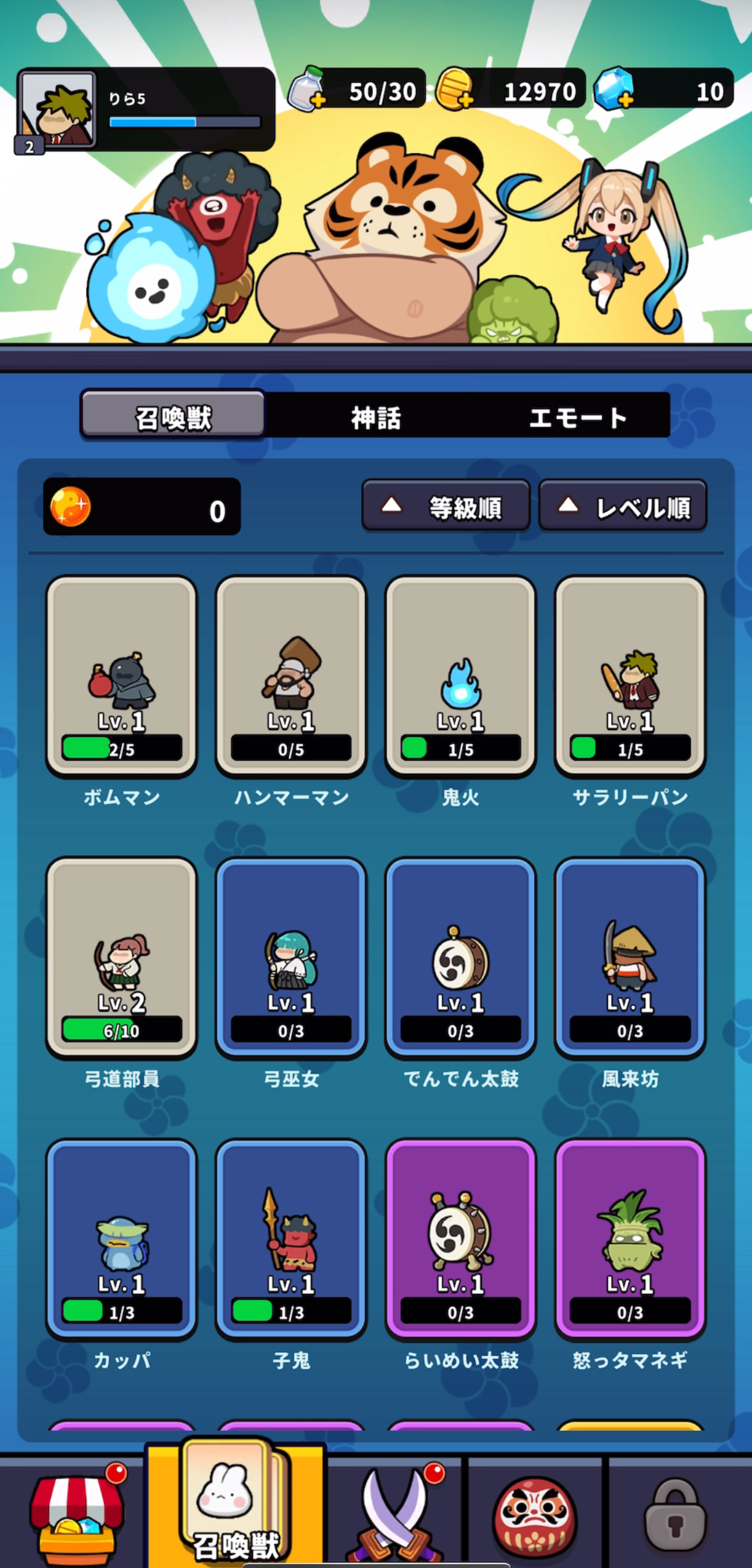Select the 弓巫女 card

[291, 958]
